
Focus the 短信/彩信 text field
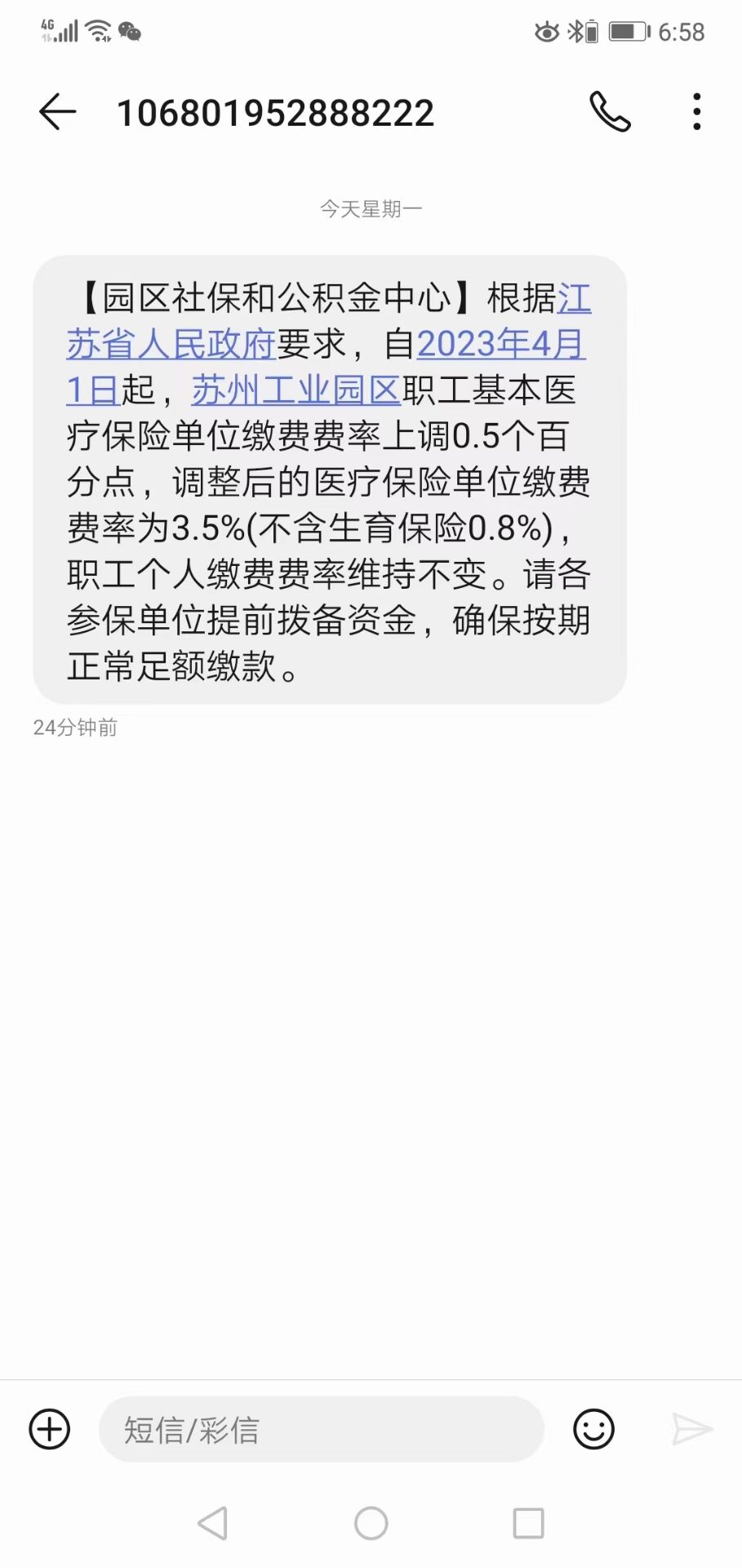click(320, 1429)
